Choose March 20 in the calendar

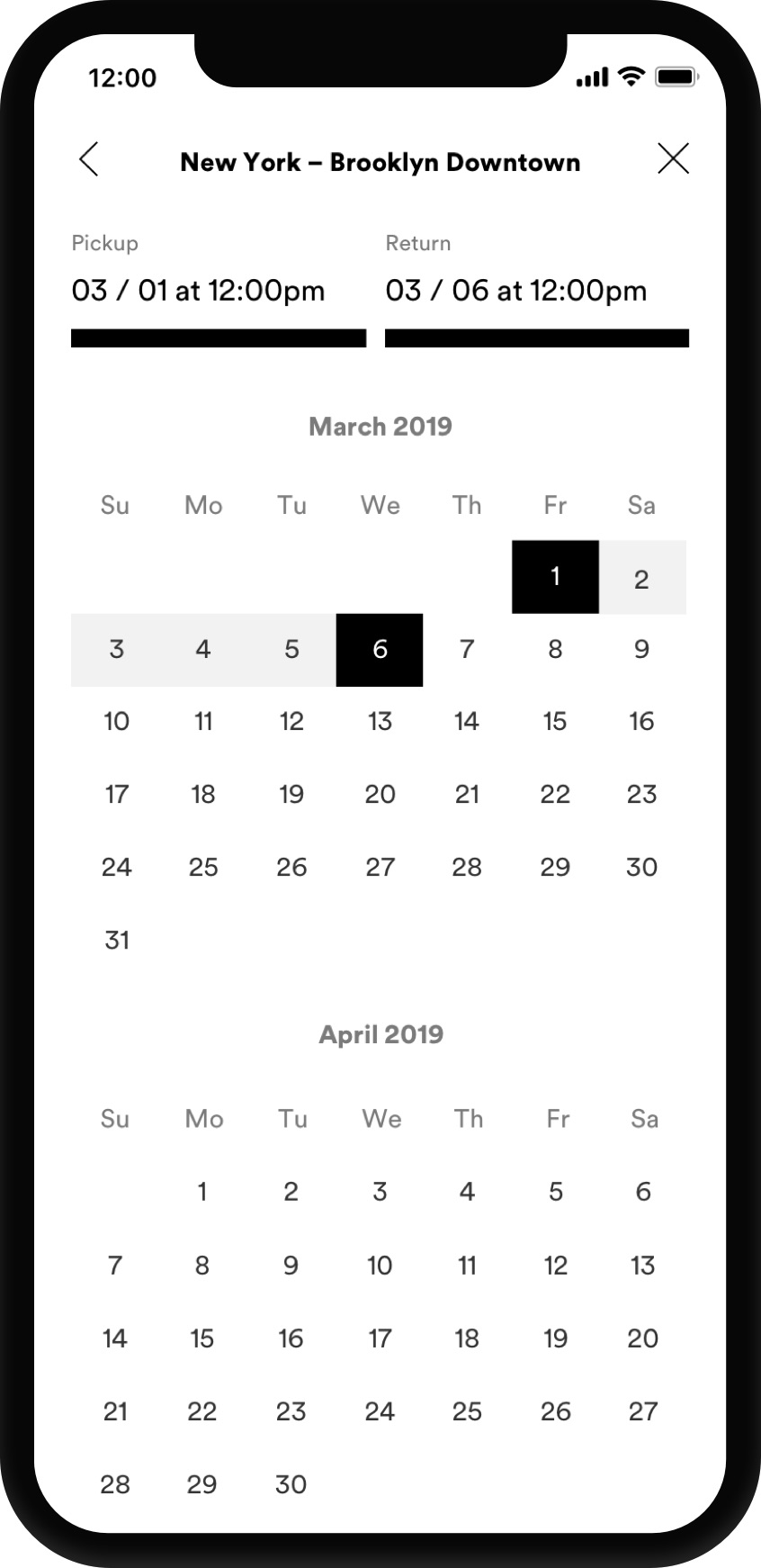point(380,795)
